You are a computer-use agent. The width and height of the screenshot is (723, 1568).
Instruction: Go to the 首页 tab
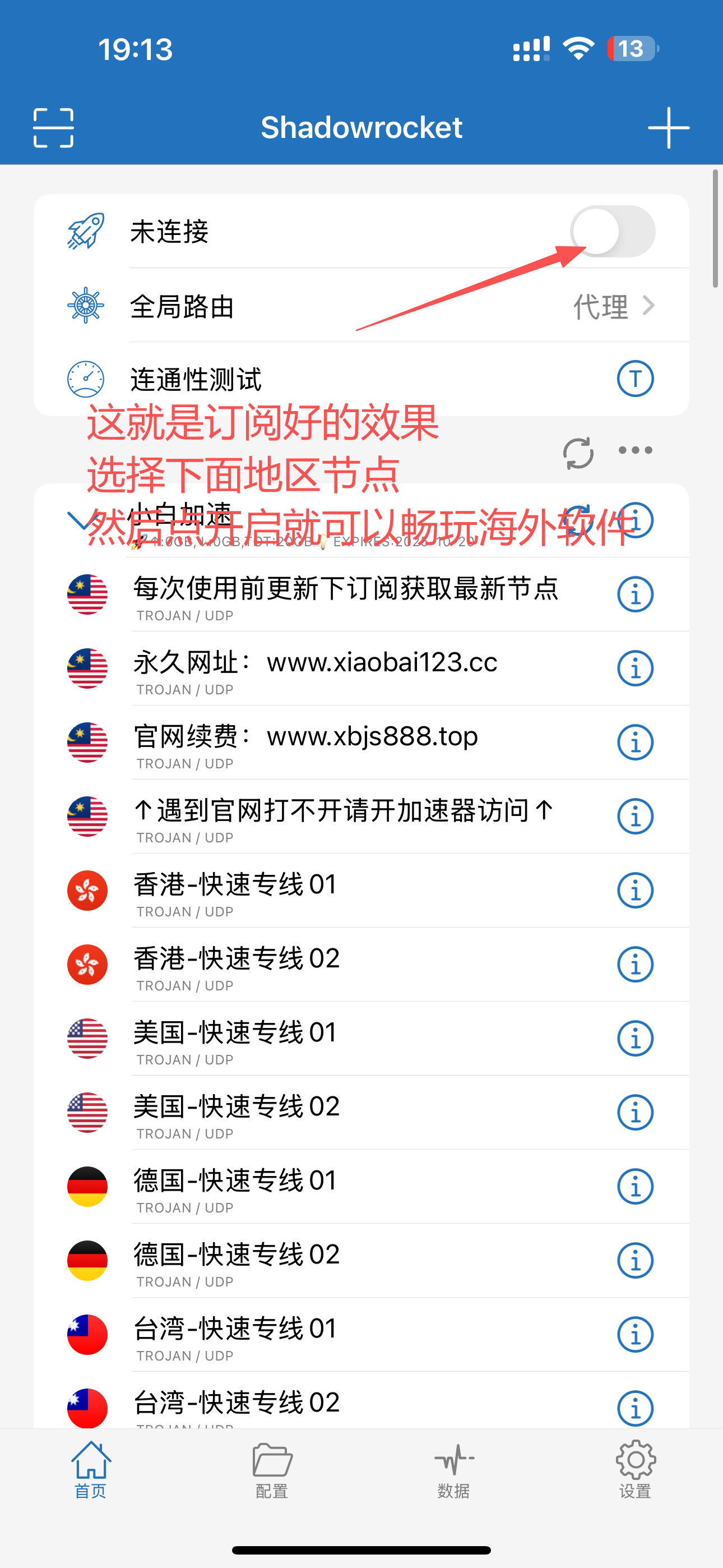(x=91, y=1469)
